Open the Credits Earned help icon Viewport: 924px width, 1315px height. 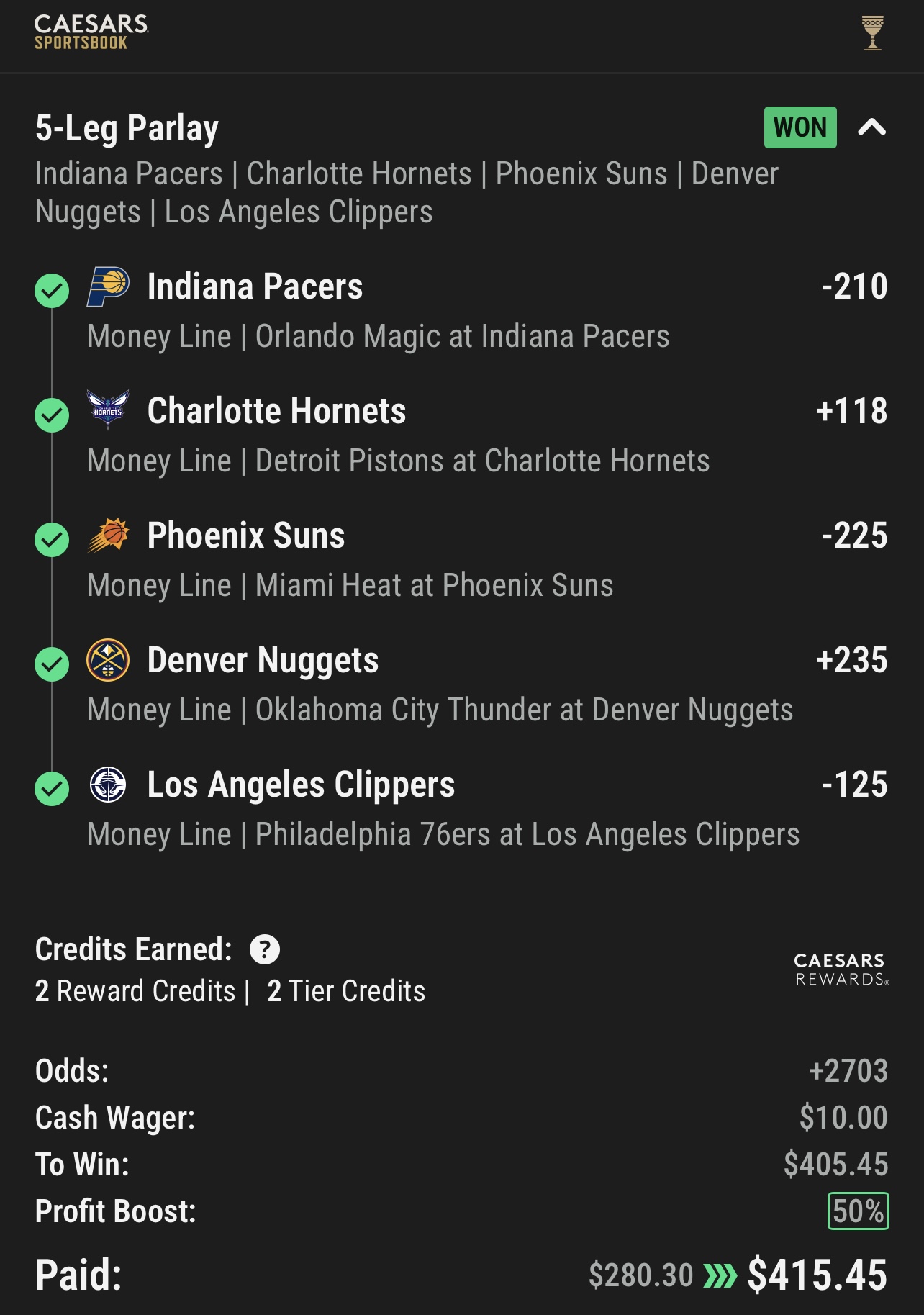point(264,949)
